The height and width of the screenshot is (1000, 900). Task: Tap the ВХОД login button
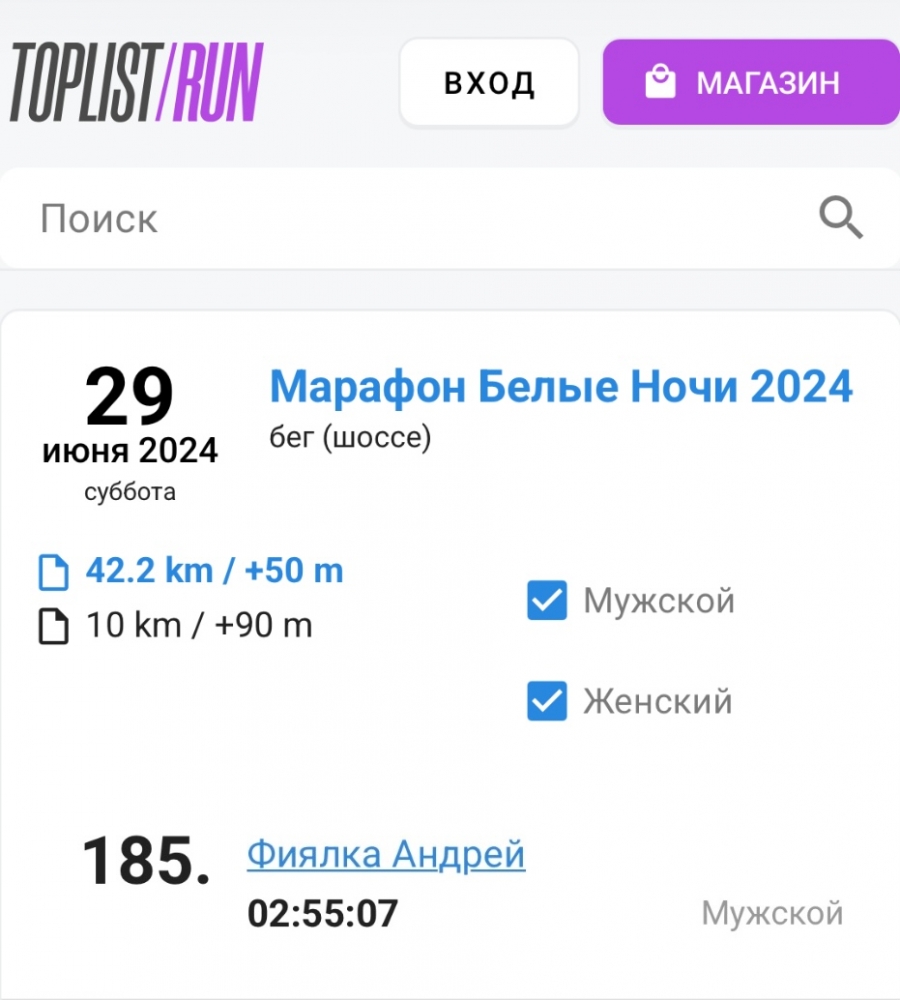click(489, 83)
